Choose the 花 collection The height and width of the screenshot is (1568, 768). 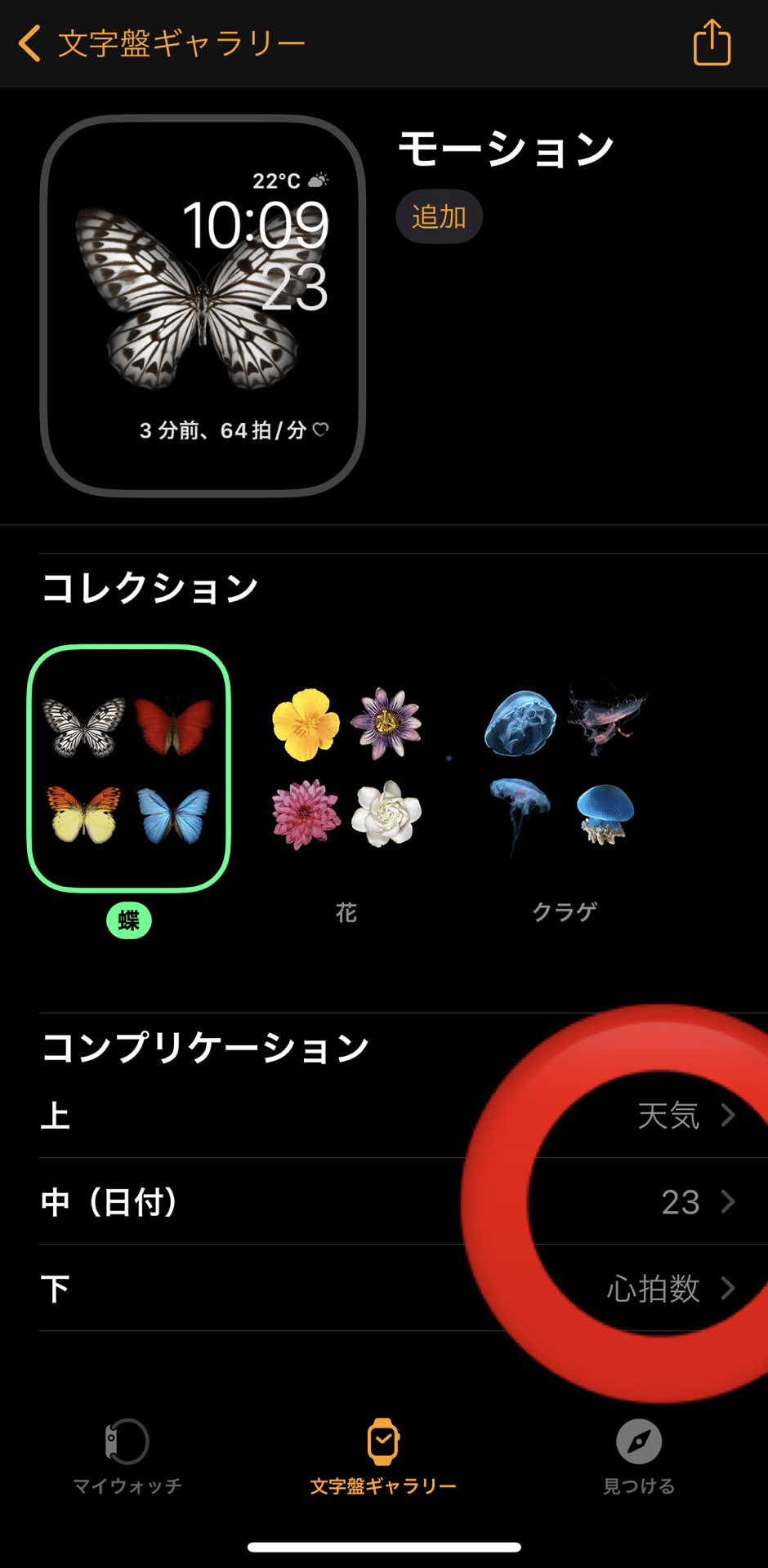(346, 769)
